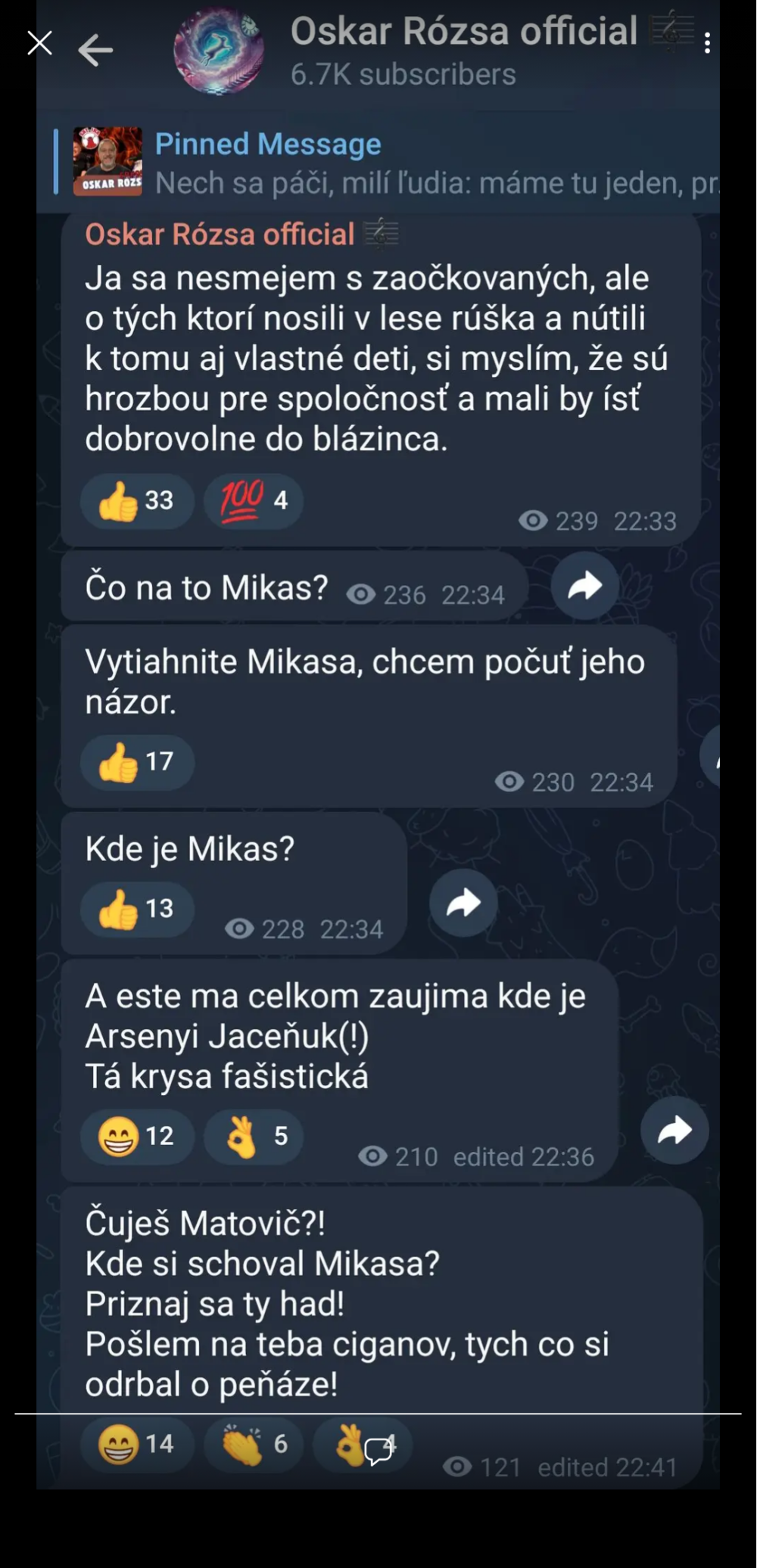Viewport: 757px width, 1568px height.
Task: Like the "Kde je Mikas?" message with thumbs-up
Action: (x=137, y=908)
